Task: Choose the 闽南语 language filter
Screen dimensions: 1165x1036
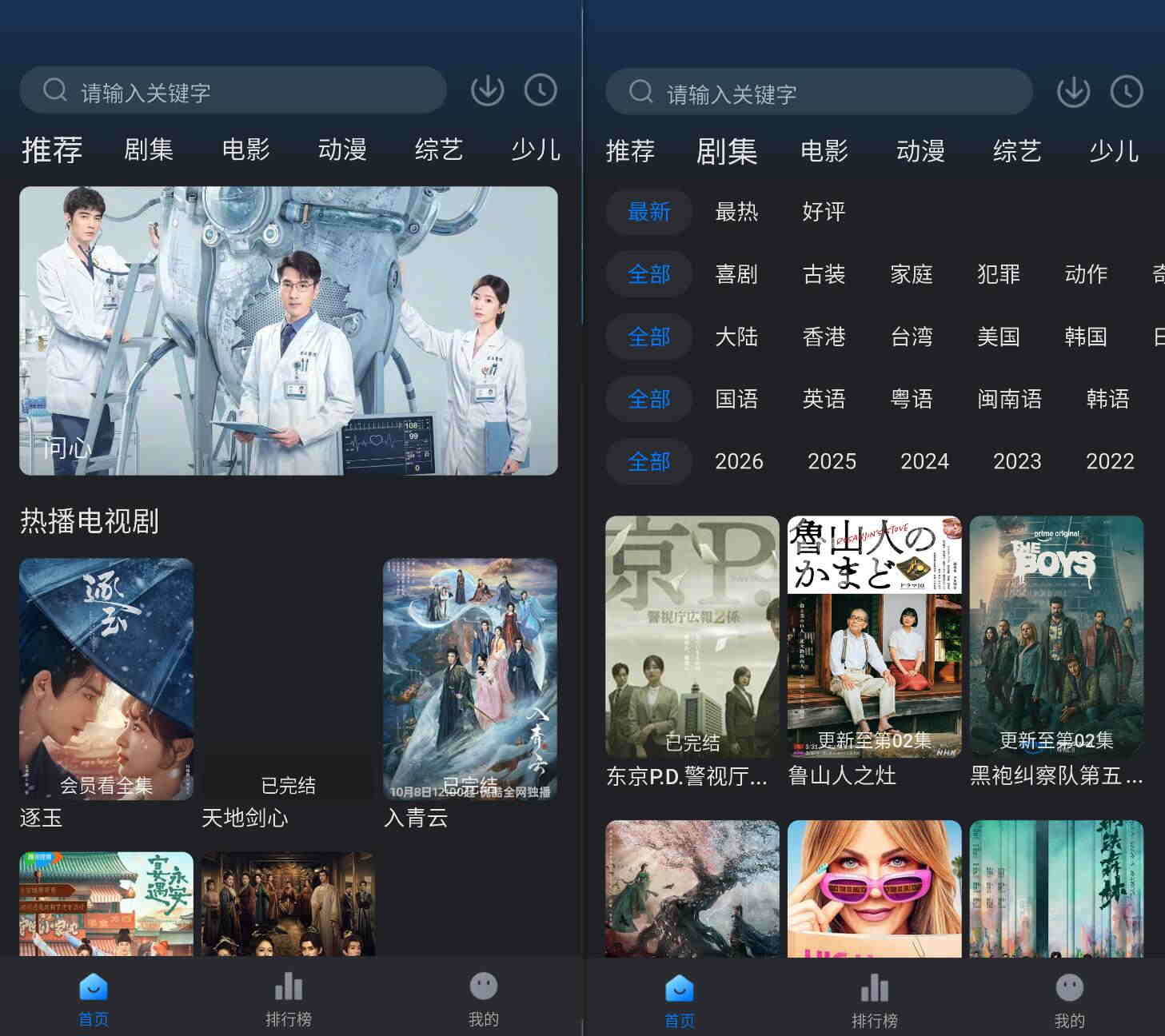Action: tap(1009, 399)
